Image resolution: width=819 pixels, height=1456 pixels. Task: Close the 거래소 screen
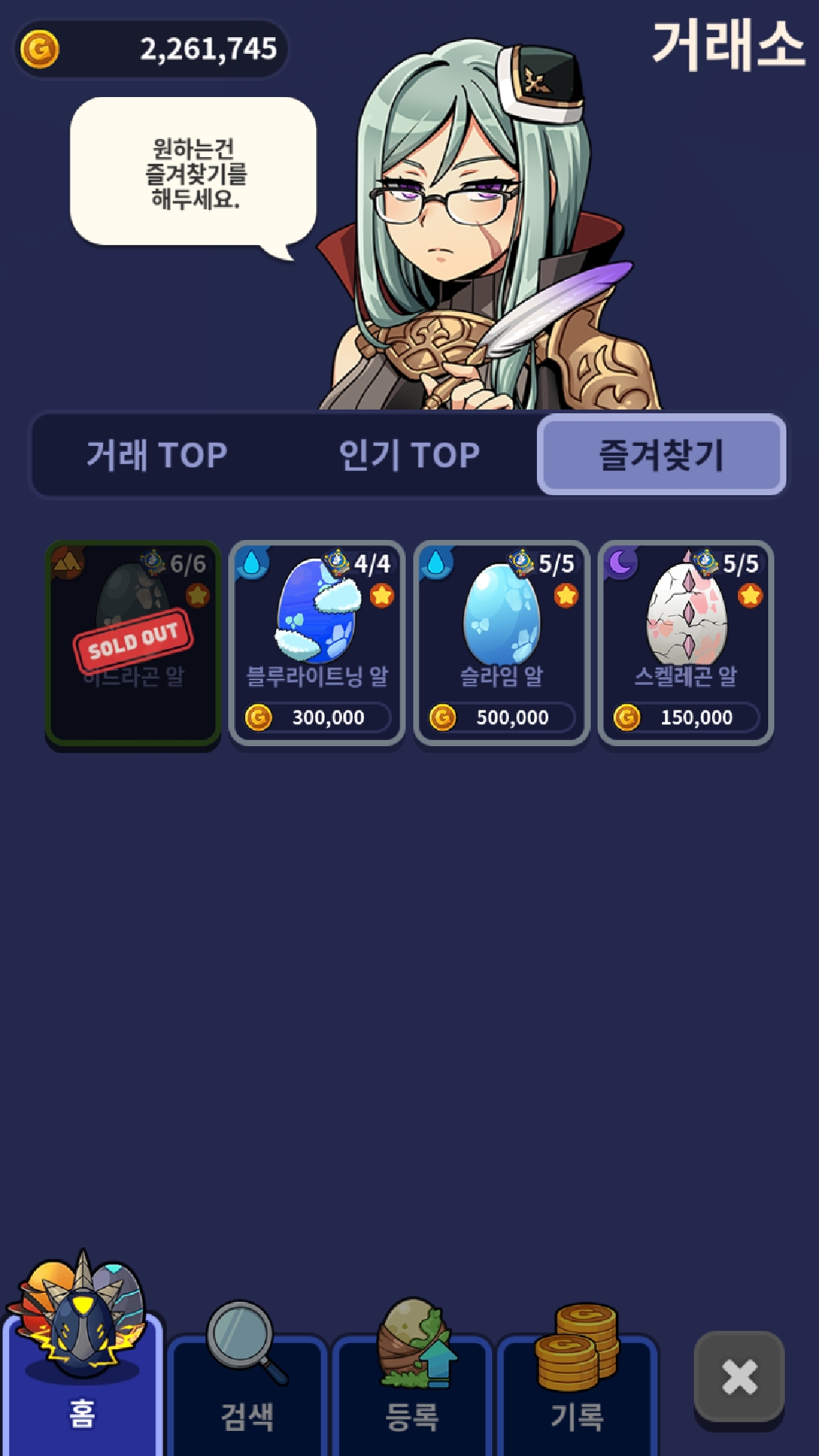[739, 1376]
